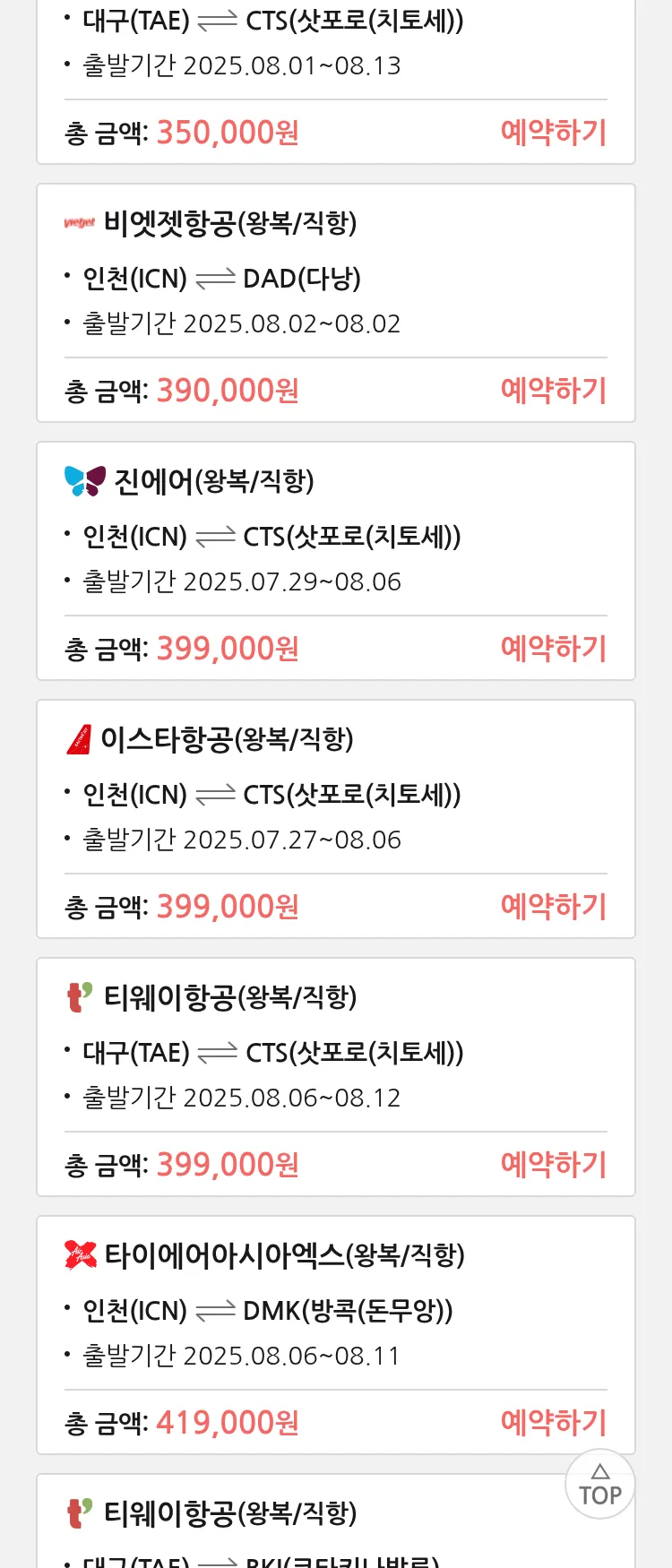
Task: Book the 티웨이항공 399,000원 대구–삿포로 flight
Action: [x=553, y=1165]
